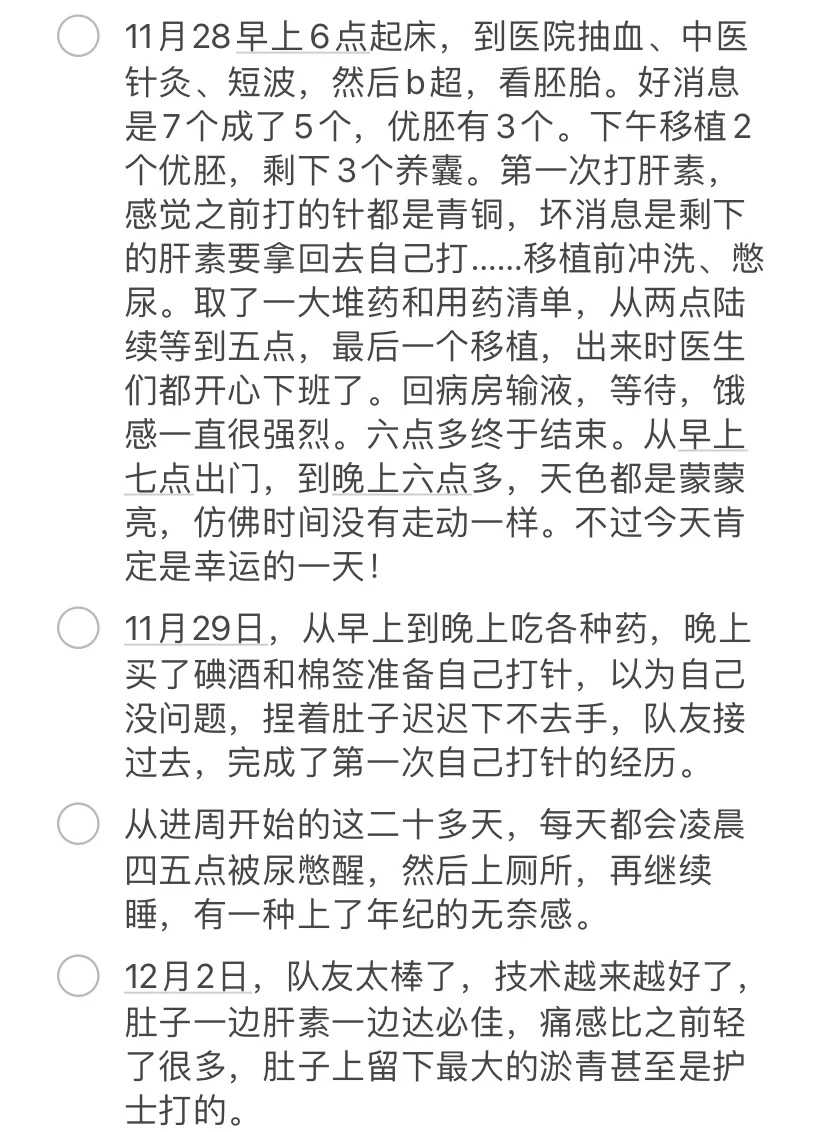Open the underlined date 11月29日
This screenshot has width=828, height=1132.
(194, 630)
